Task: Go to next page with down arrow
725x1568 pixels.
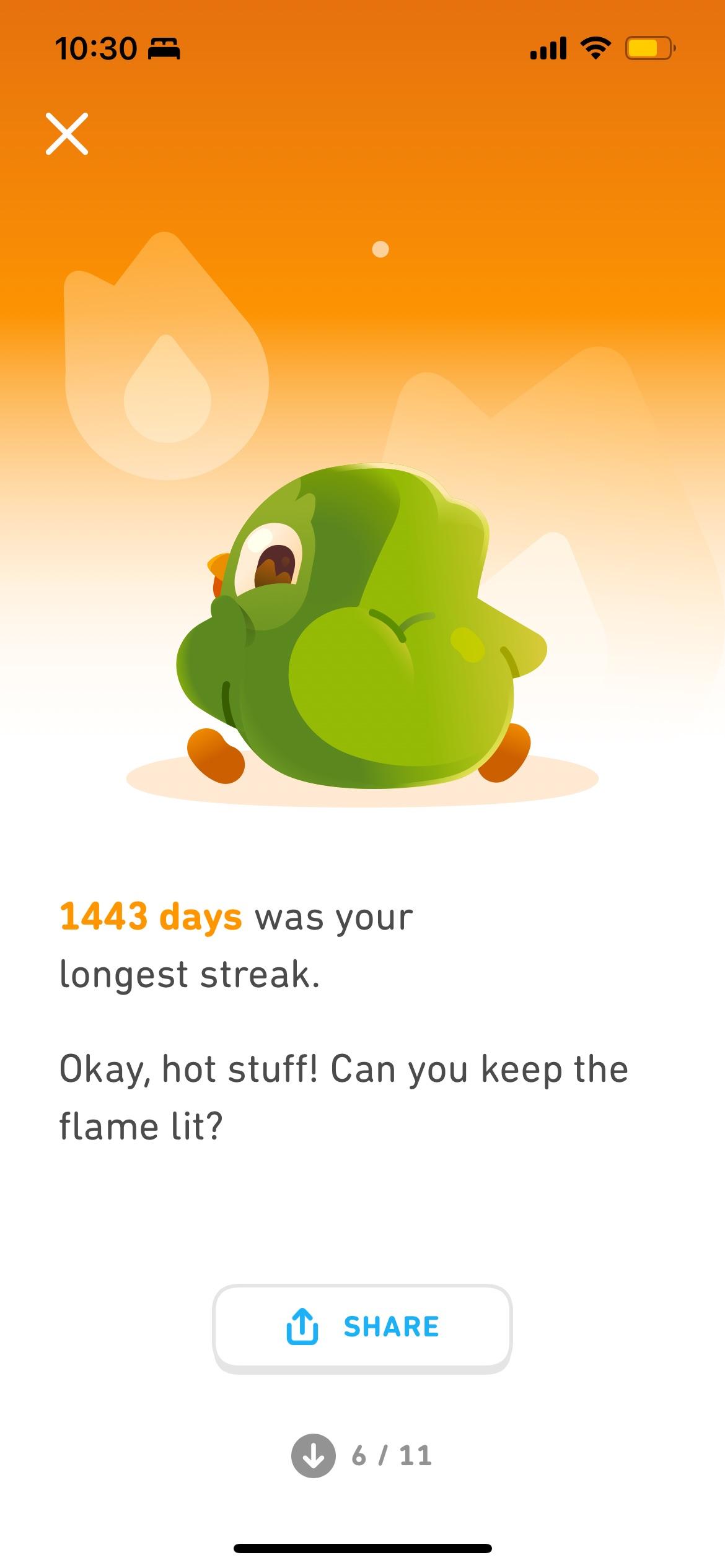Action: click(x=314, y=1455)
